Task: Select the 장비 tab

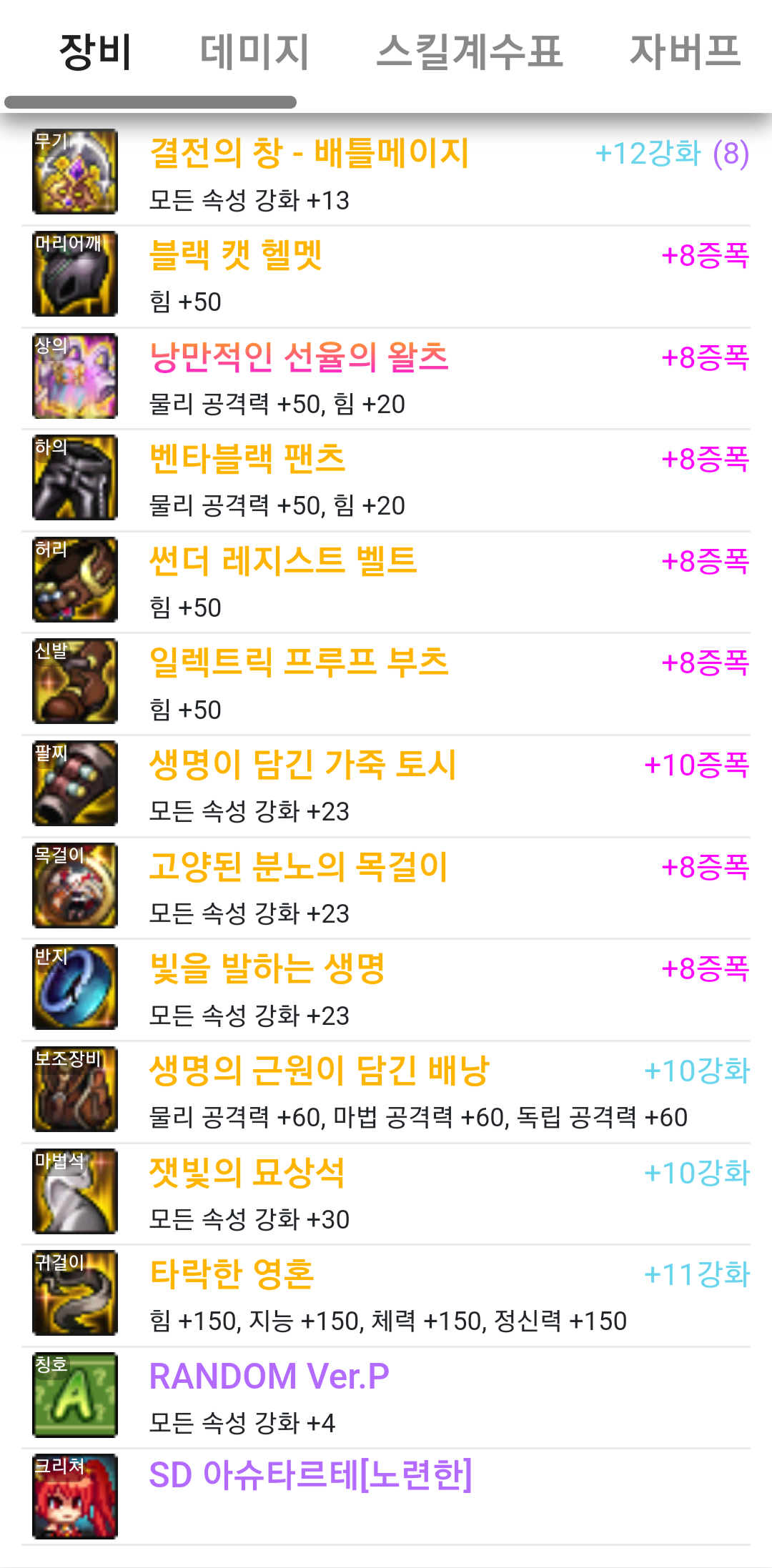Action: pos(95,51)
